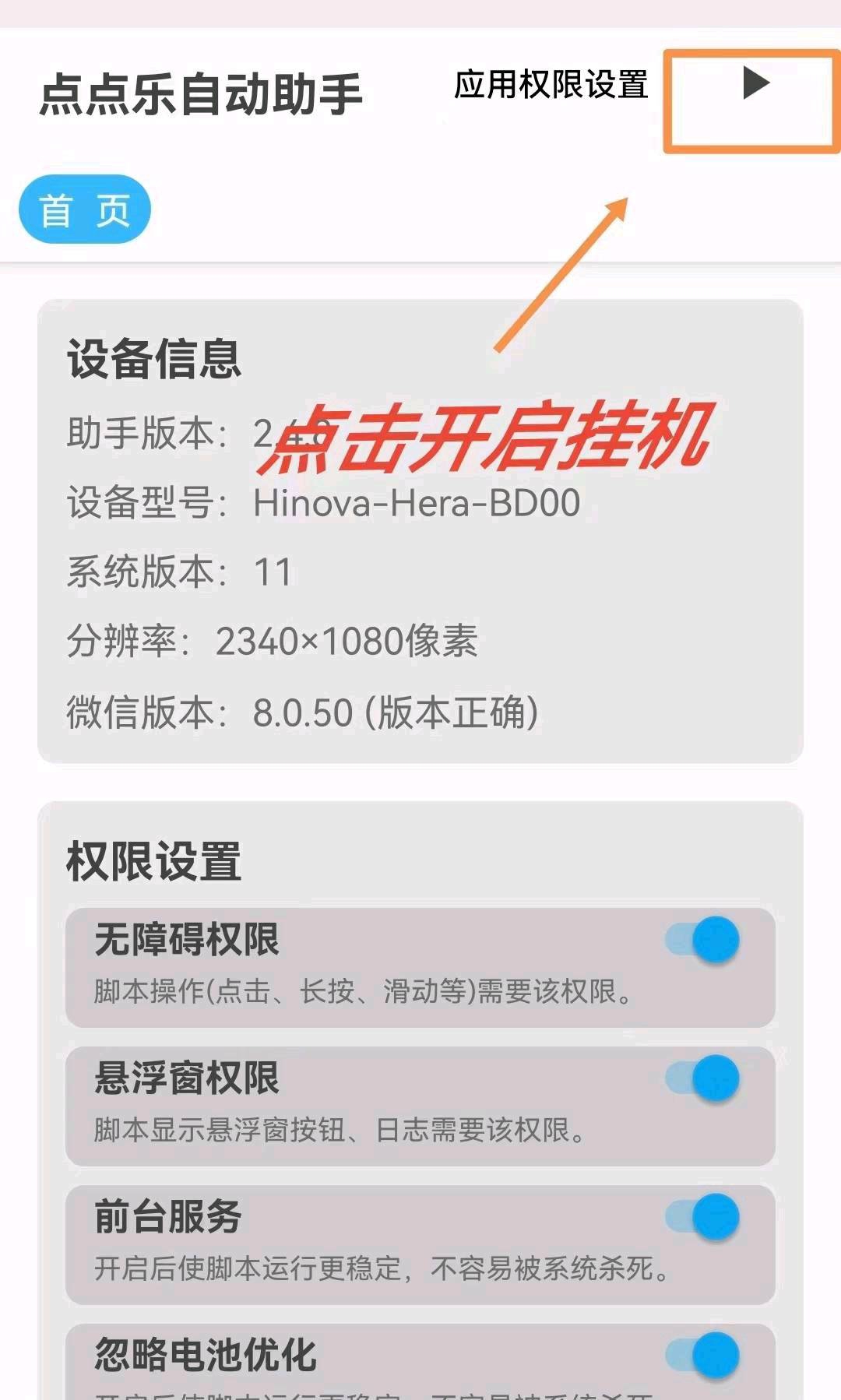Toggle the 忽略电池优化 switch
The height and width of the screenshot is (1400, 841).
[x=702, y=1355]
